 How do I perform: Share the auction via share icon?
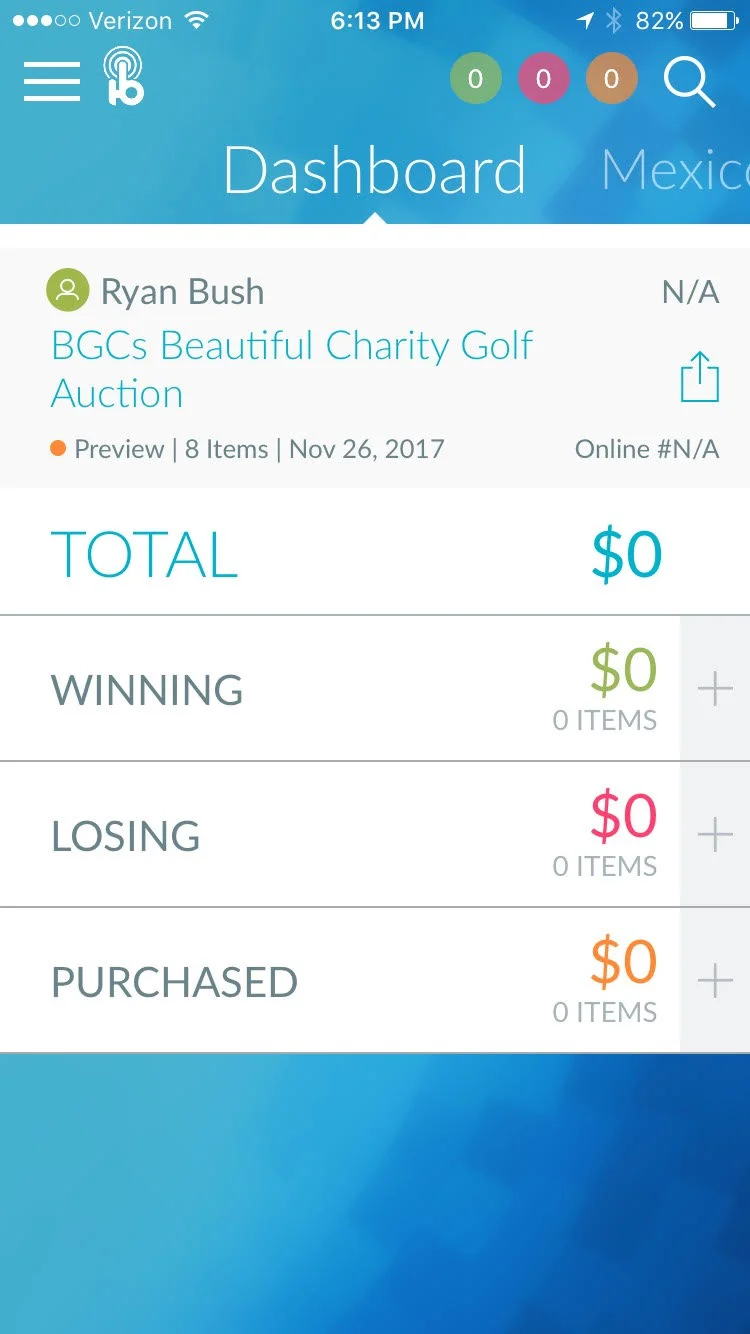[x=699, y=377]
